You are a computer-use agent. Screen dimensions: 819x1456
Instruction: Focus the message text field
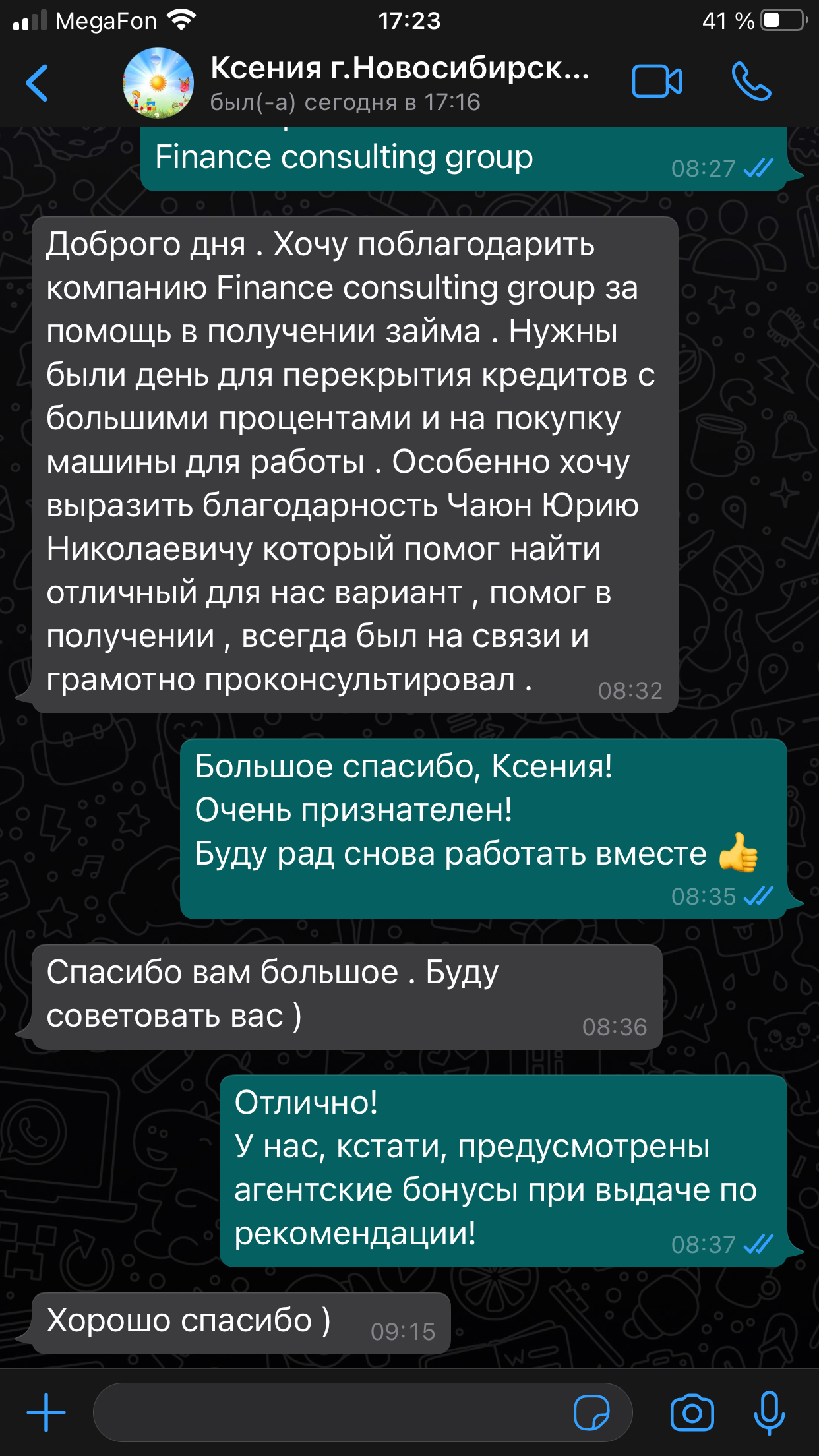pos(330,1412)
